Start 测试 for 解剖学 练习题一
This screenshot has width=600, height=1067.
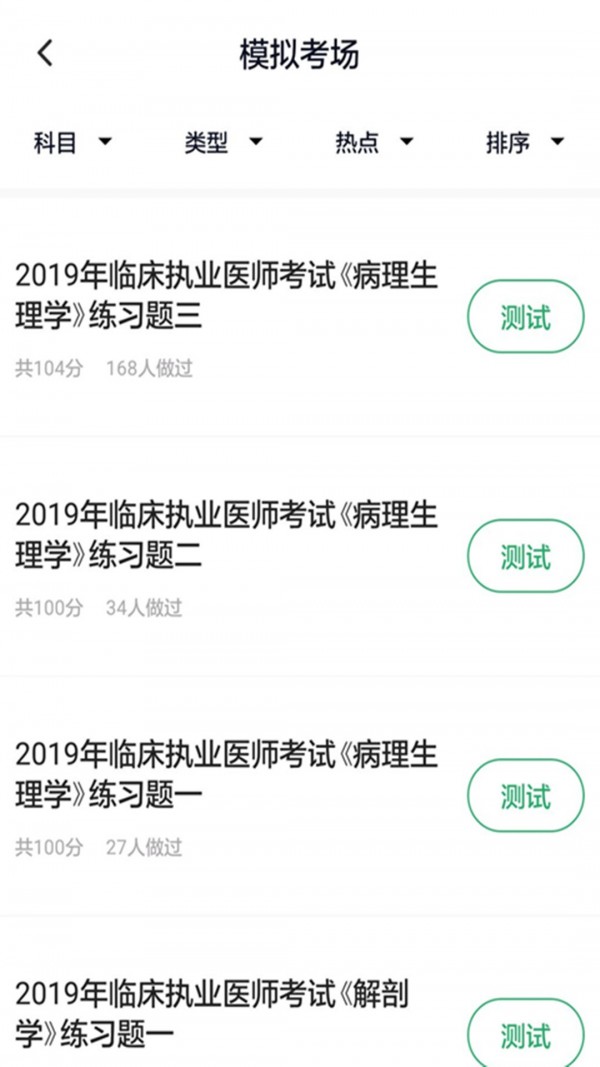pyautogui.click(x=525, y=1034)
